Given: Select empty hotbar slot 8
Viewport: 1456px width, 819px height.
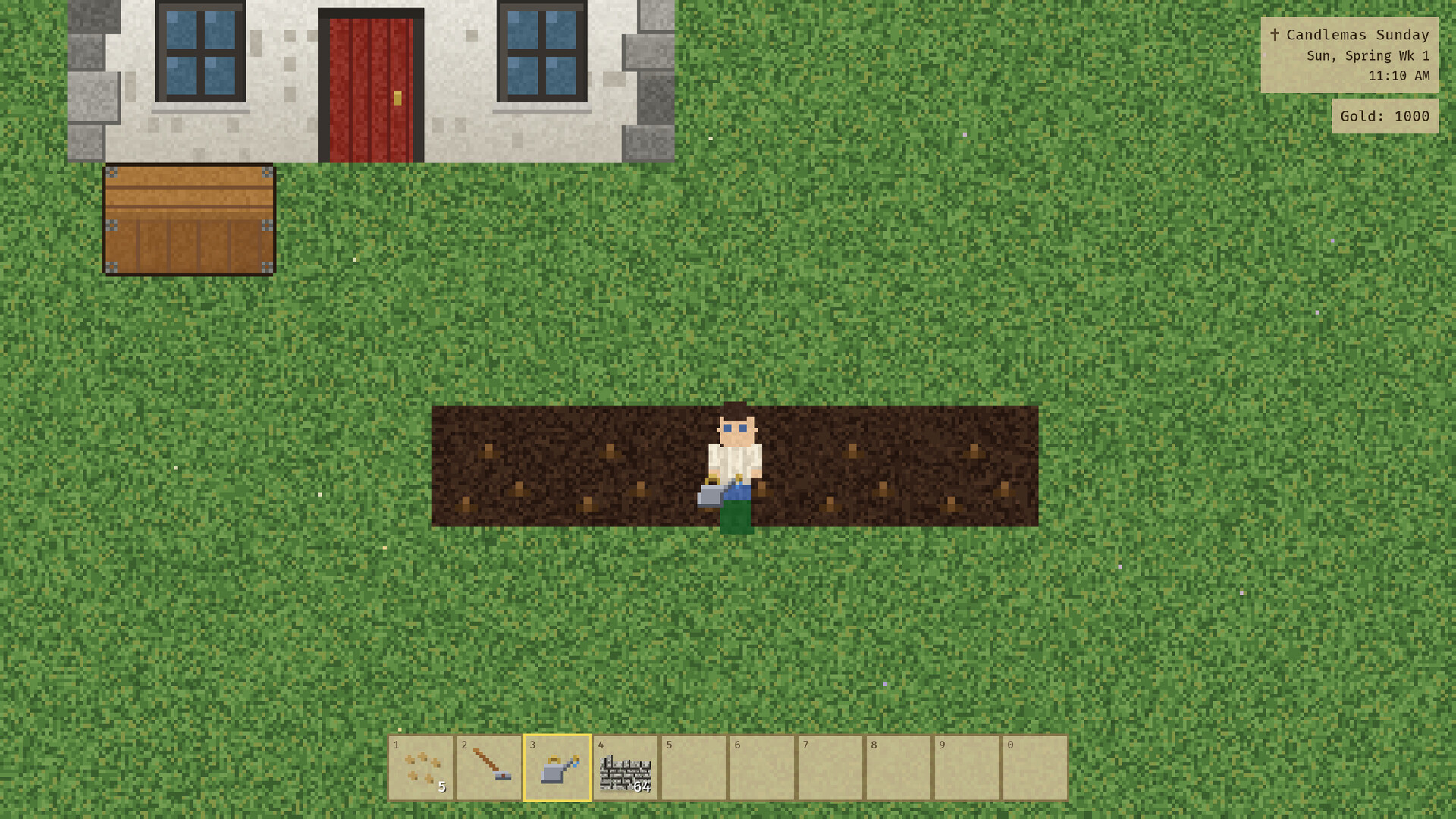Looking at the screenshot, I should [899, 767].
